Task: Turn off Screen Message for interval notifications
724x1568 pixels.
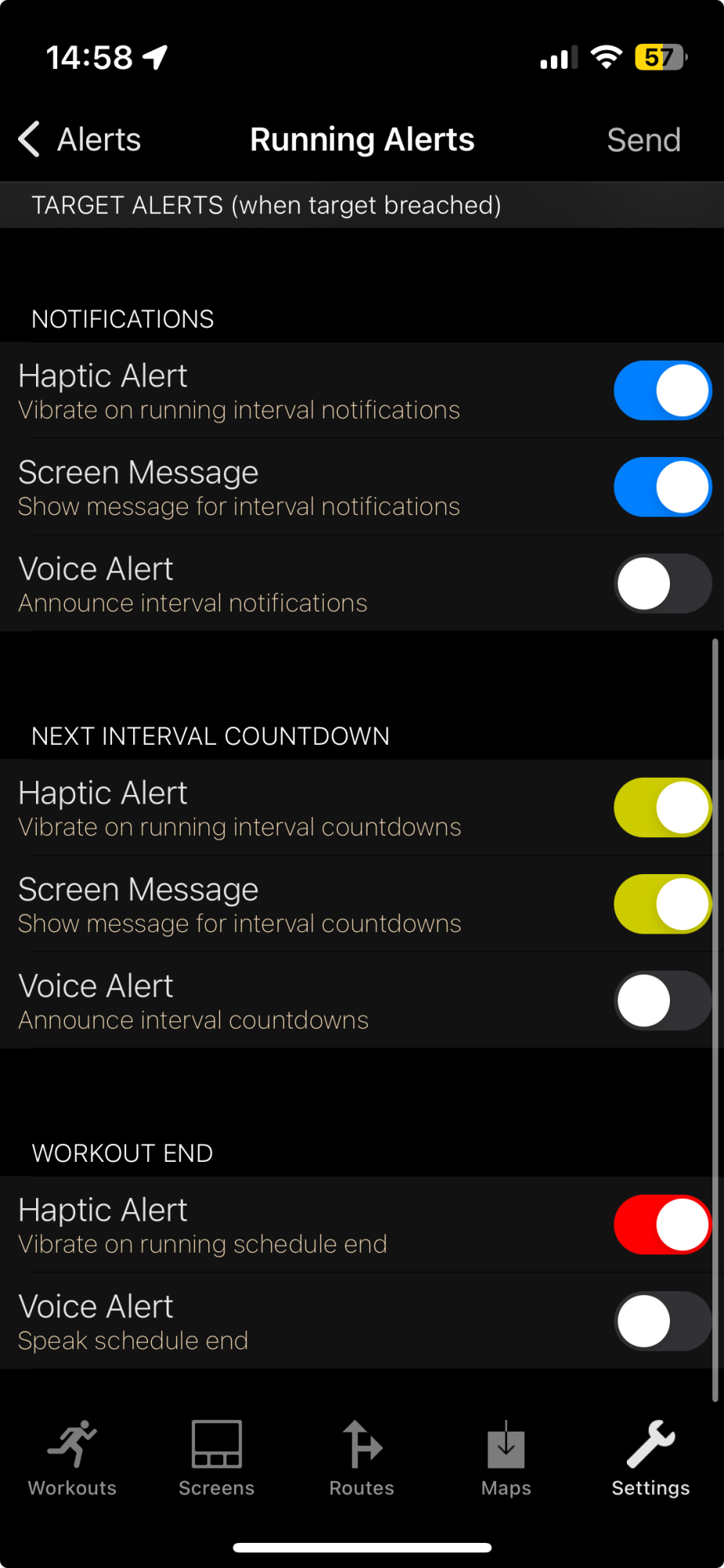Action: [x=662, y=487]
